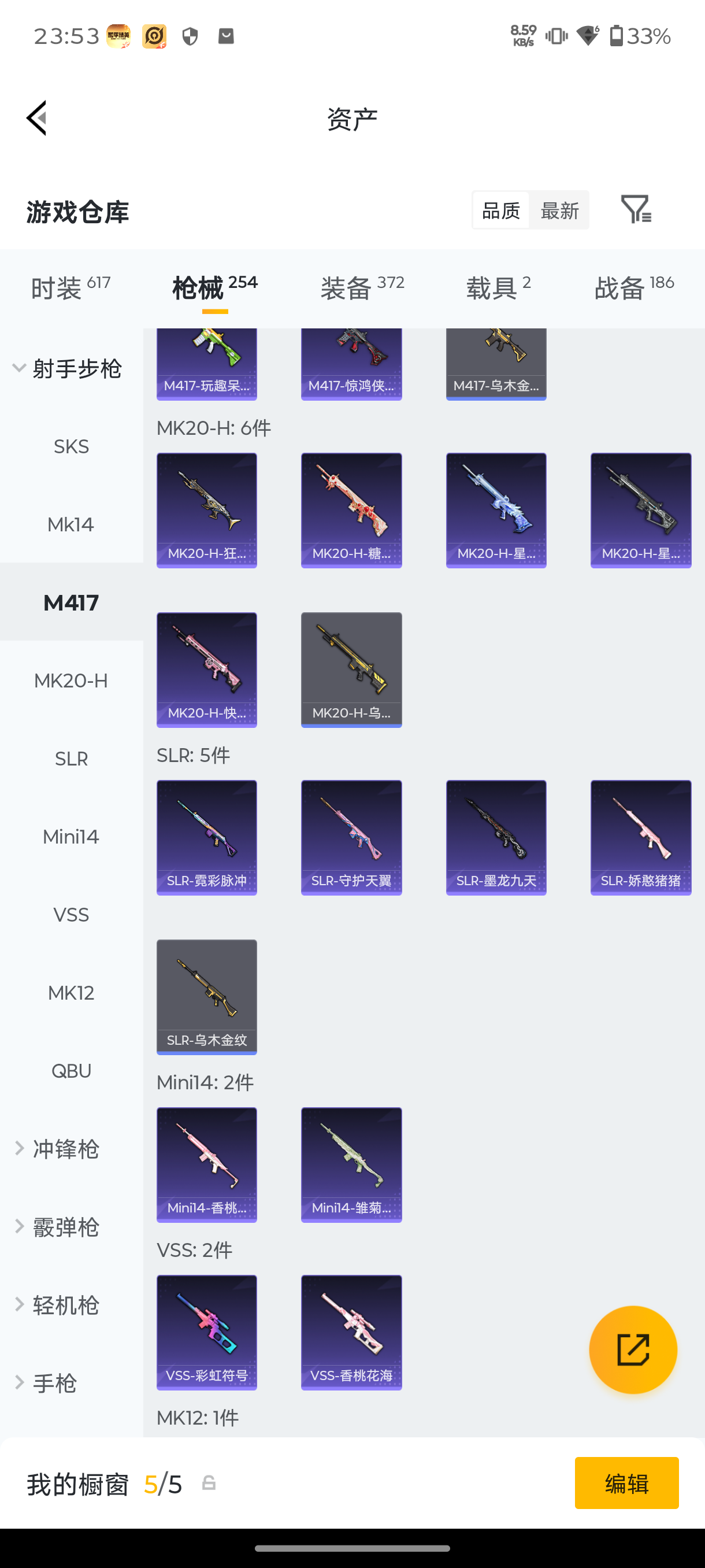This screenshot has height=1568, width=705.
Task: Select VSS in the sidebar
Action: pyautogui.click(x=71, y=914)
